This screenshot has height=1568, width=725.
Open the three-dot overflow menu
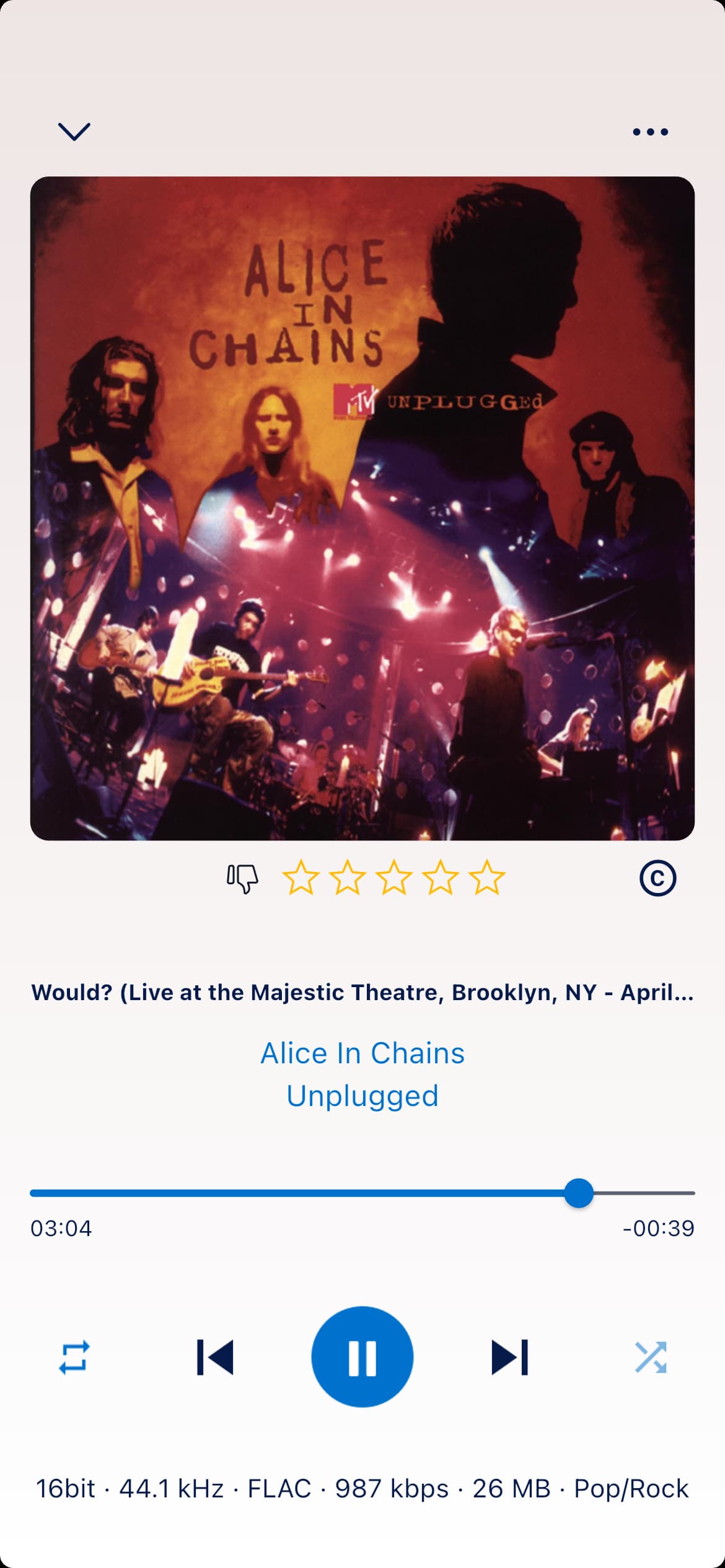click(x=650, y=131)
